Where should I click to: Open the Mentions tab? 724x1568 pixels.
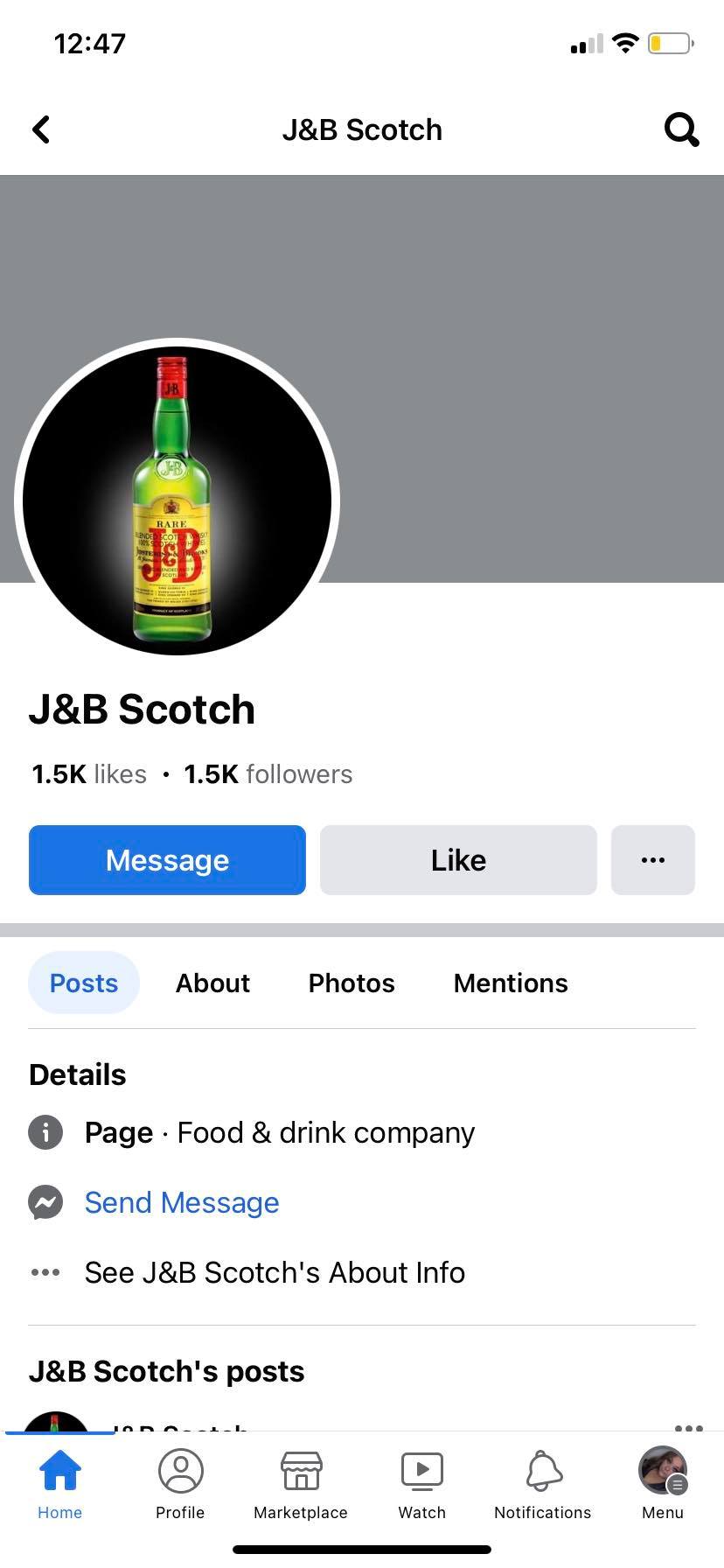511,983
